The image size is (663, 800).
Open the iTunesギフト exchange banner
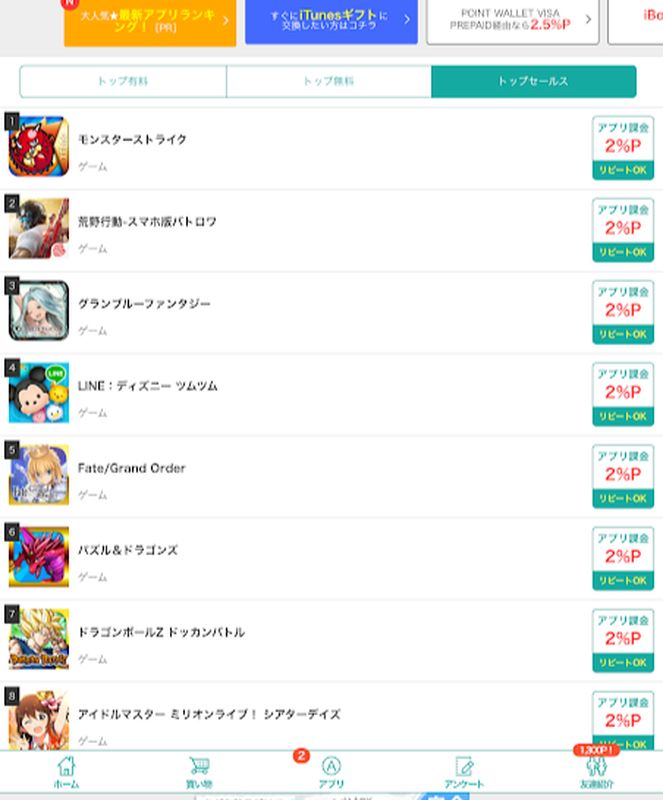[331, 20]
